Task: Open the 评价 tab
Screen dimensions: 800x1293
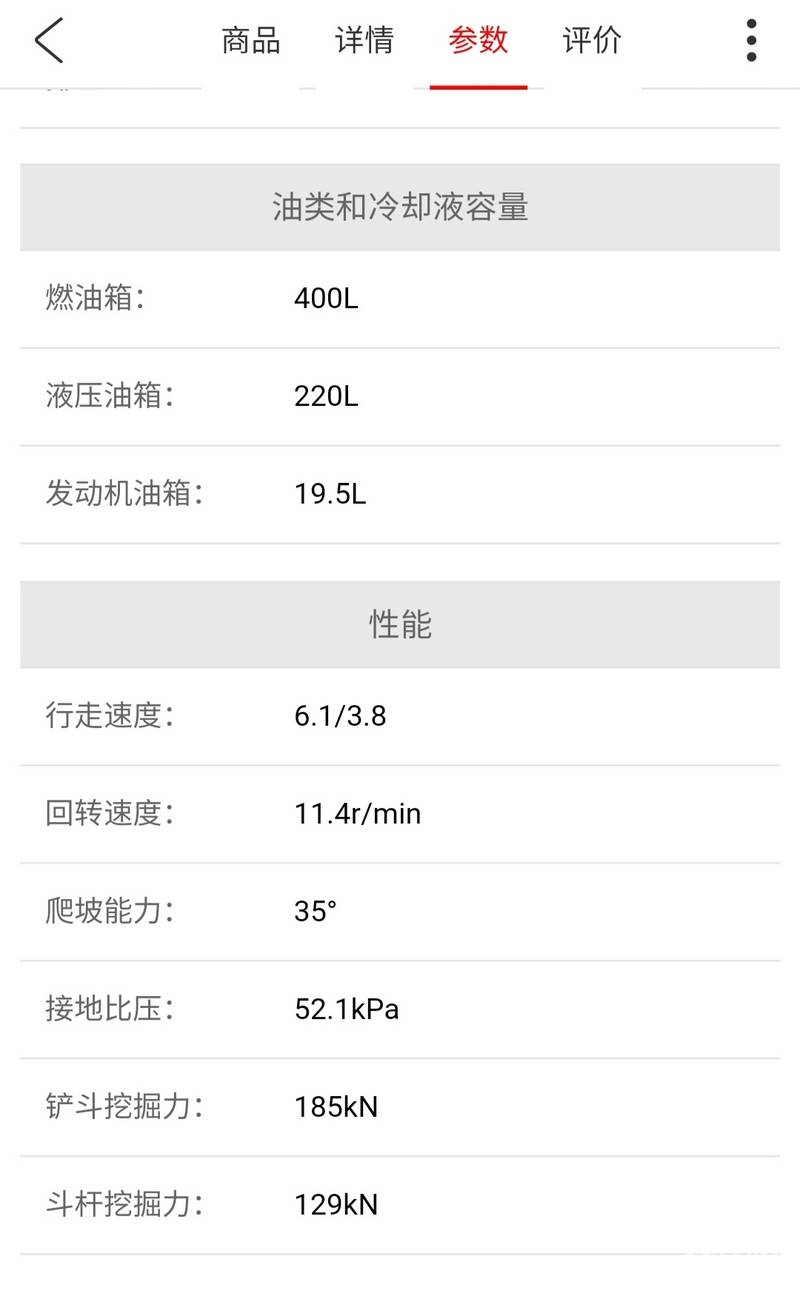Action: pos(592,41)
